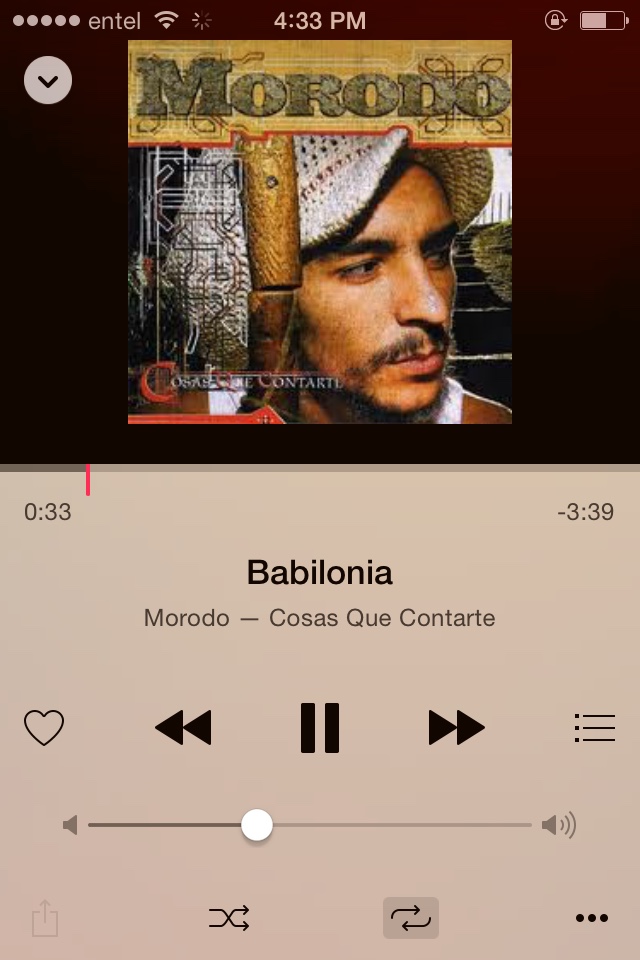This screenshot has width=640, height=960.
Task: Tap the playback progress bar
Action: pyautogui.click(x=320, y=468)
